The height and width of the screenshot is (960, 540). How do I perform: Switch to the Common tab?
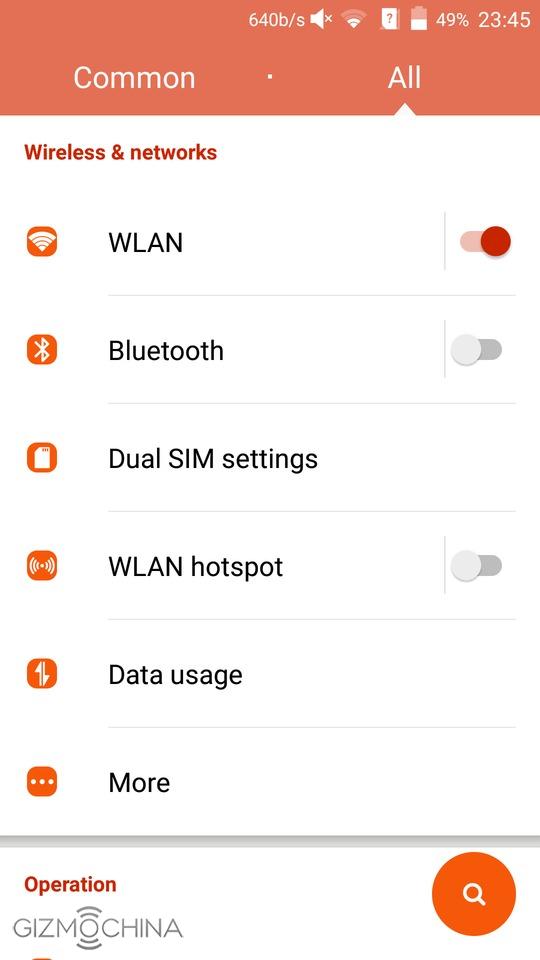point(134,78)
